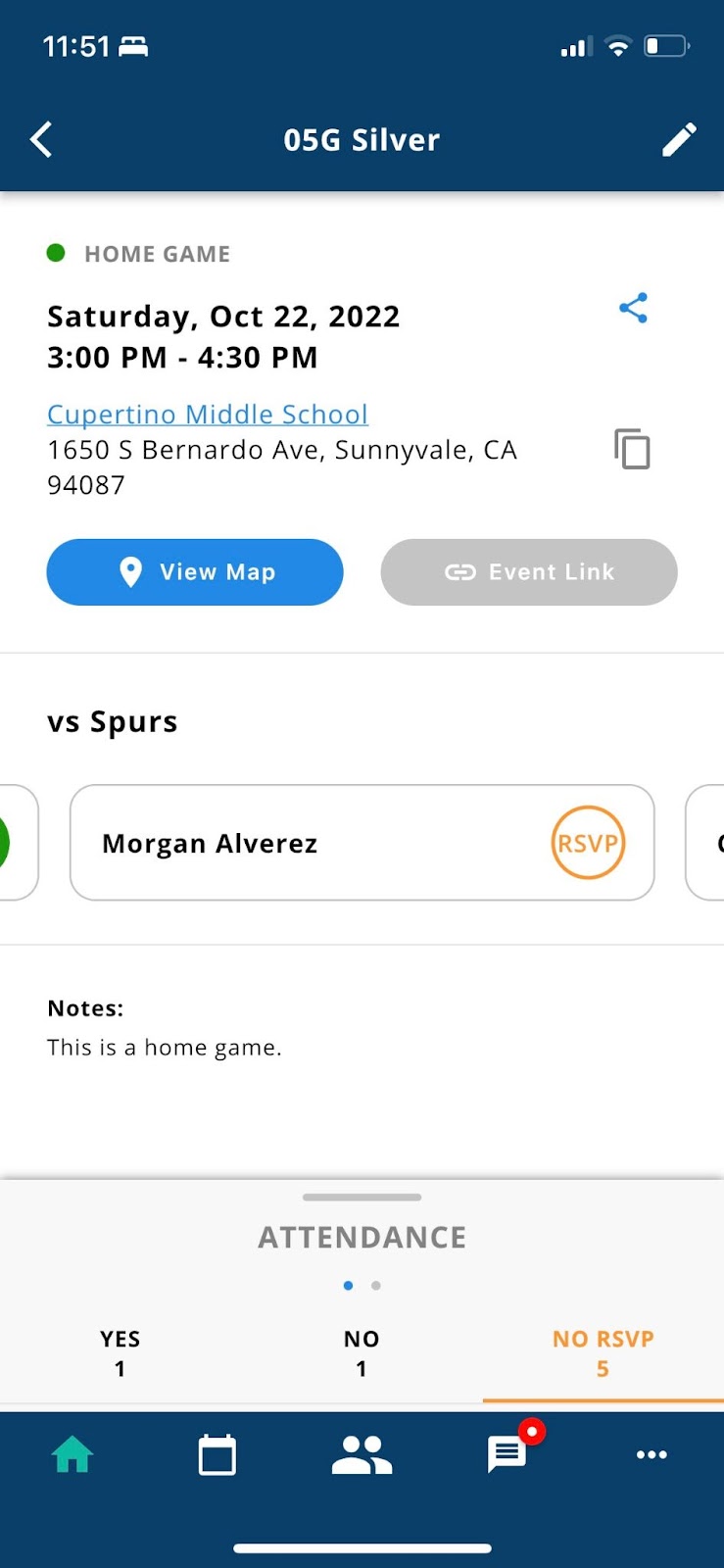Viewport: 724px width, 1568px height.
Task: Open the team roster tab
Action: coord(362,1454)
